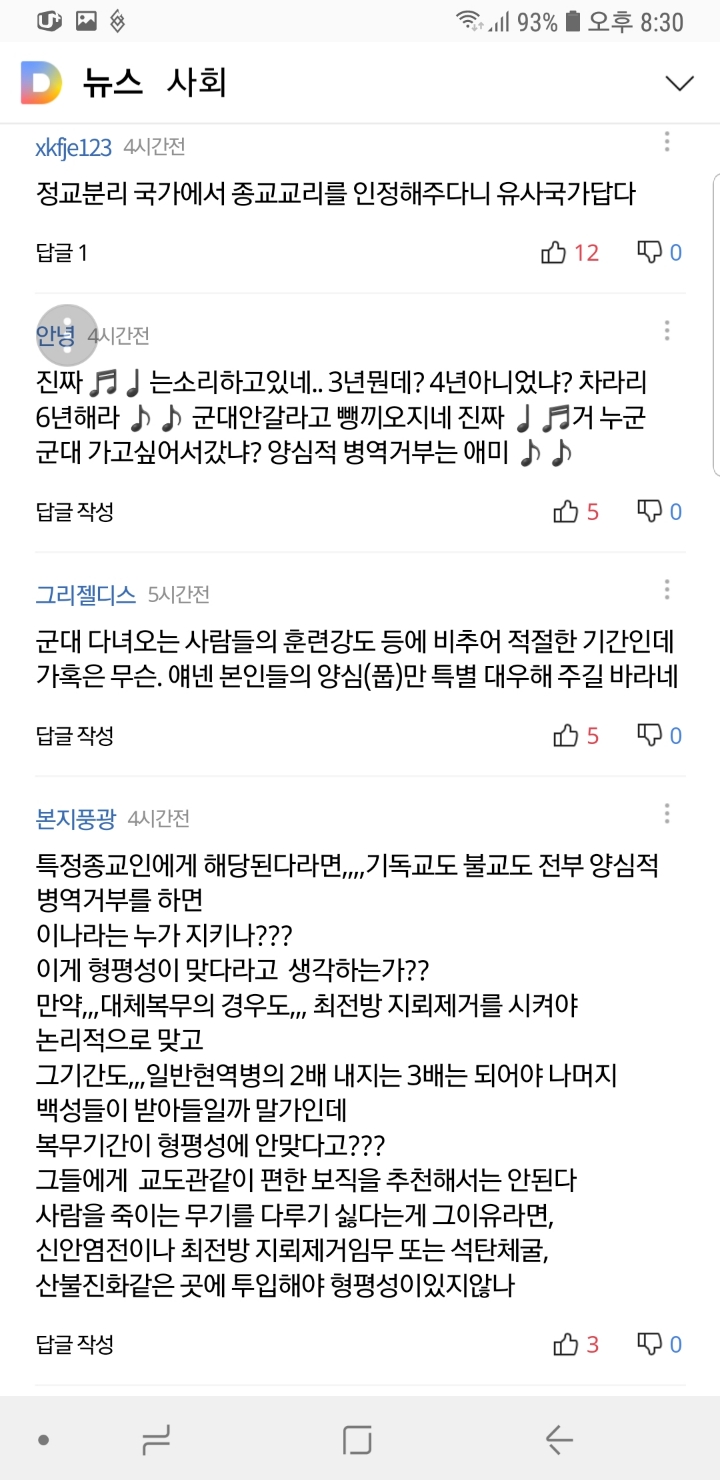Write a reply to 안녕's comment
This screenshot has width=720, height=1480.
pos(75,512)
